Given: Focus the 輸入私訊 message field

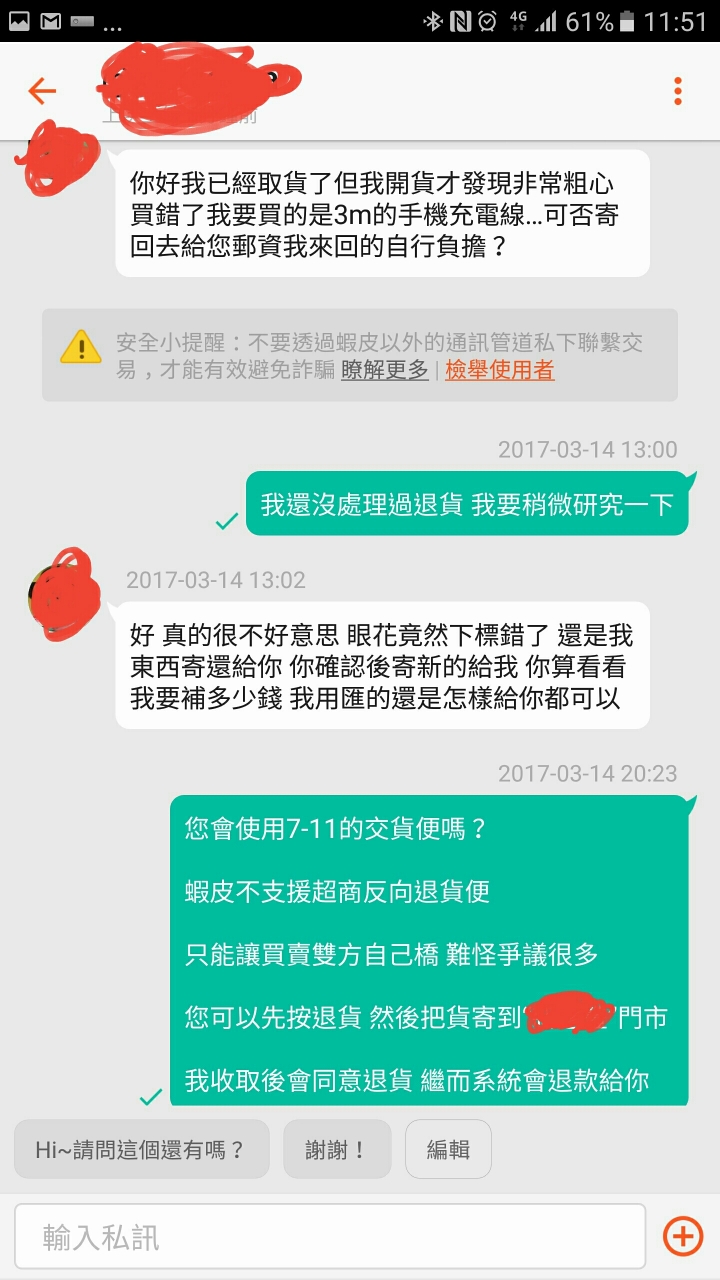Looking at the screenshot, I should [x=330, y=1238].
